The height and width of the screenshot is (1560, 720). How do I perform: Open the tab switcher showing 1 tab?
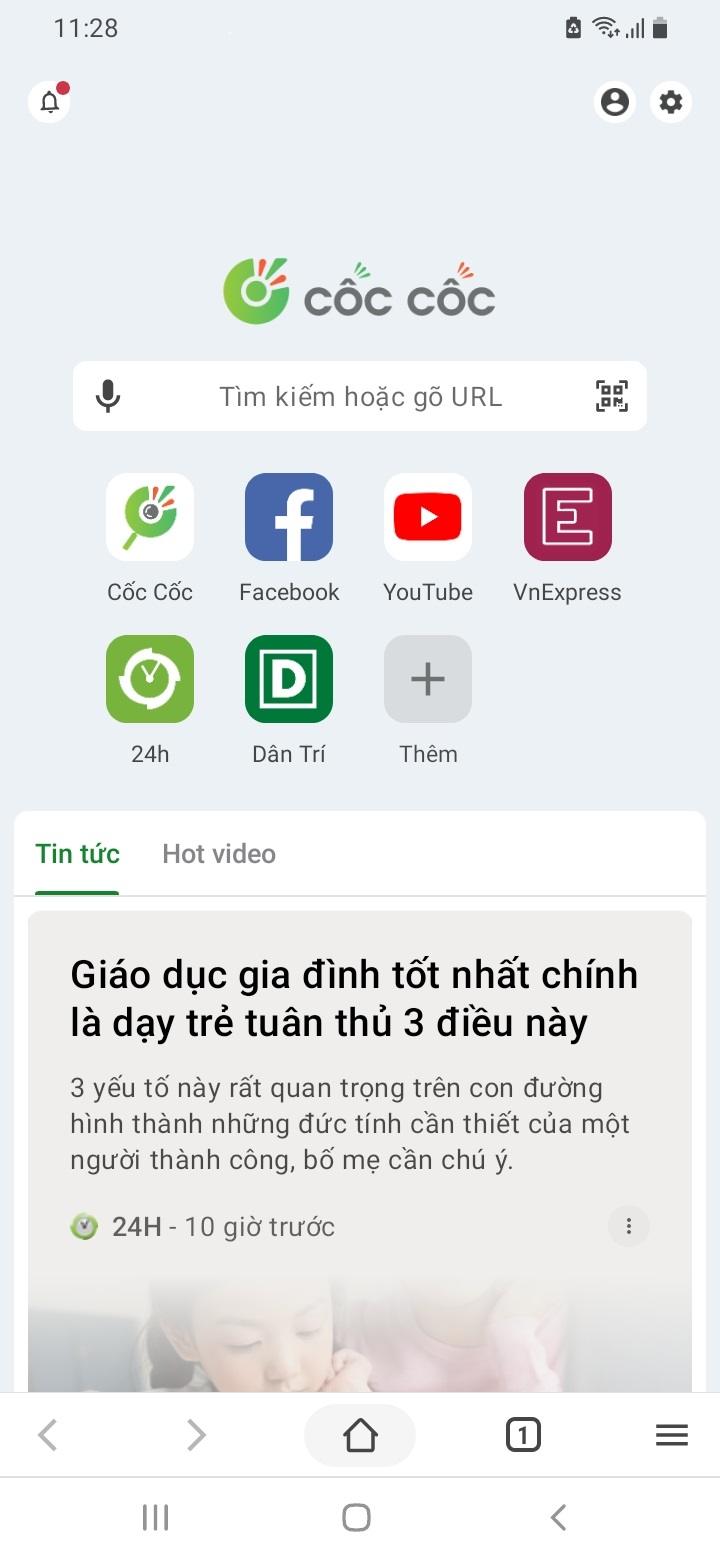[x=523, y=1436]
